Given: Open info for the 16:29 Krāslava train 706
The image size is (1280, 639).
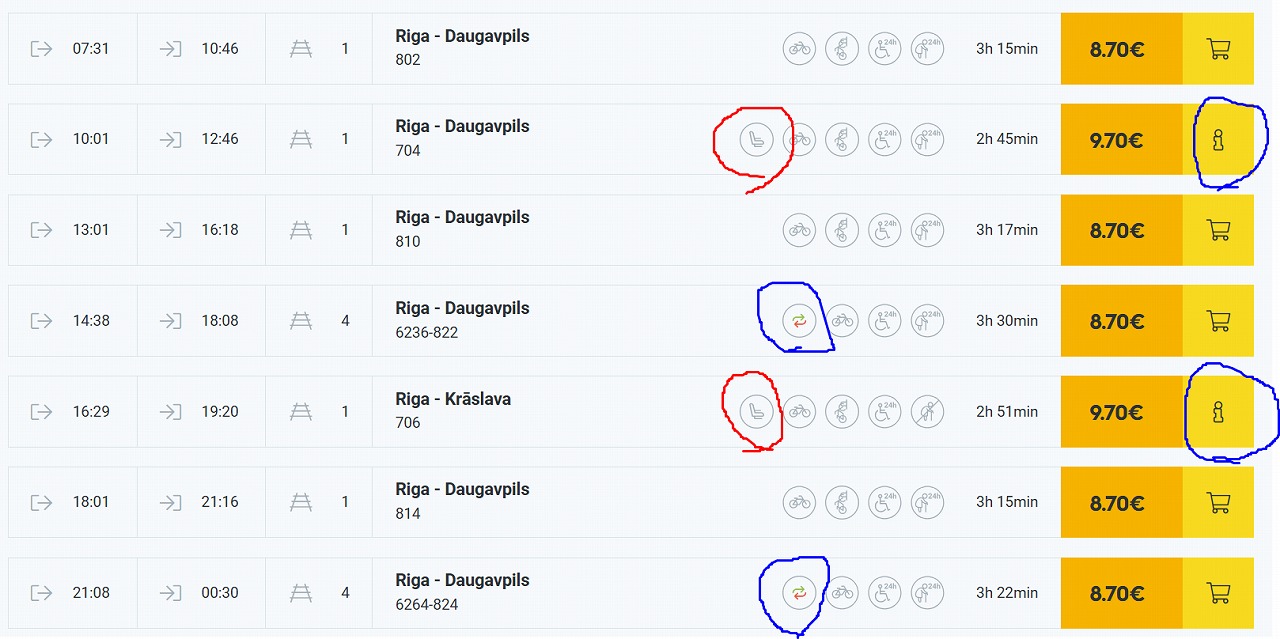Looking at the screenshot, I should [x=1218, y=412].
